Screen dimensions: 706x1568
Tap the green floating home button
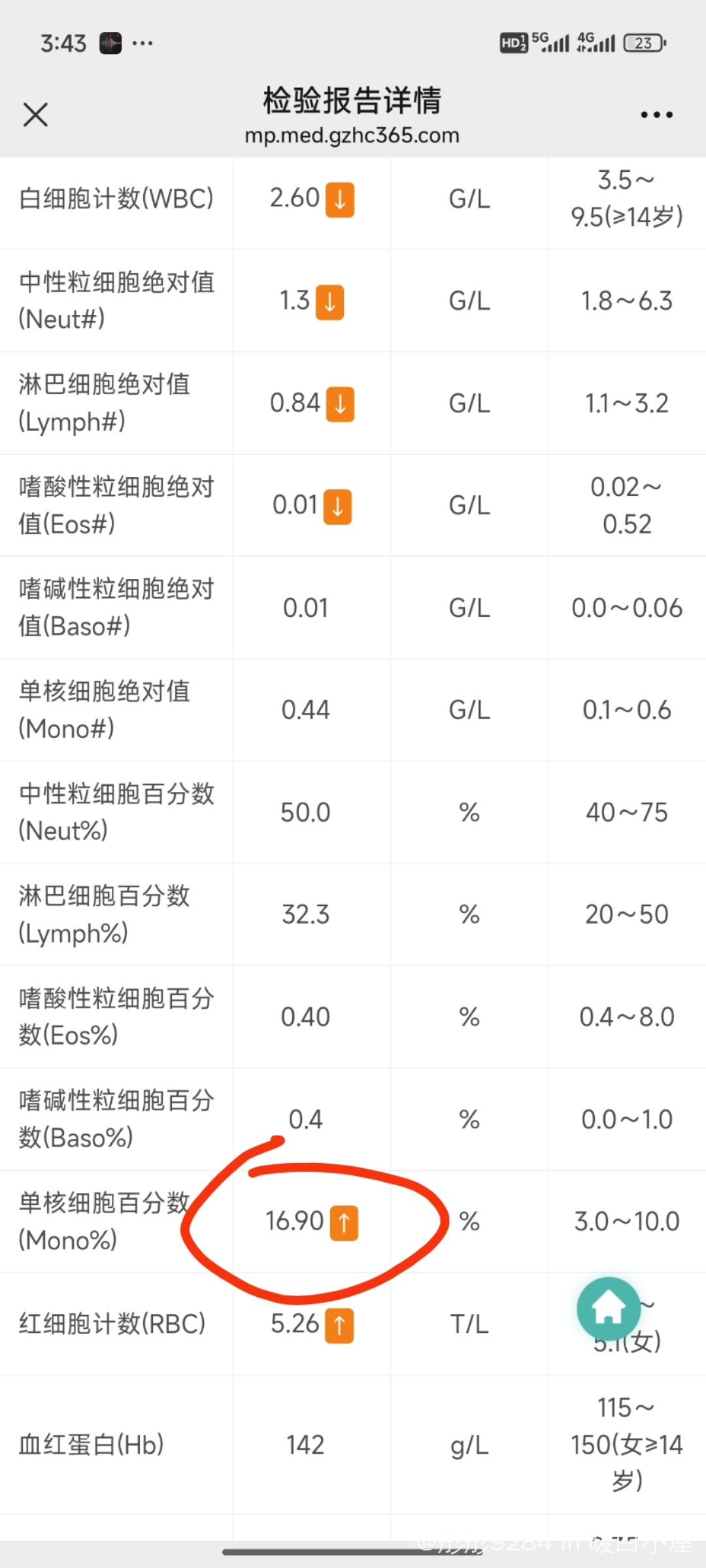click(609, 1309)
